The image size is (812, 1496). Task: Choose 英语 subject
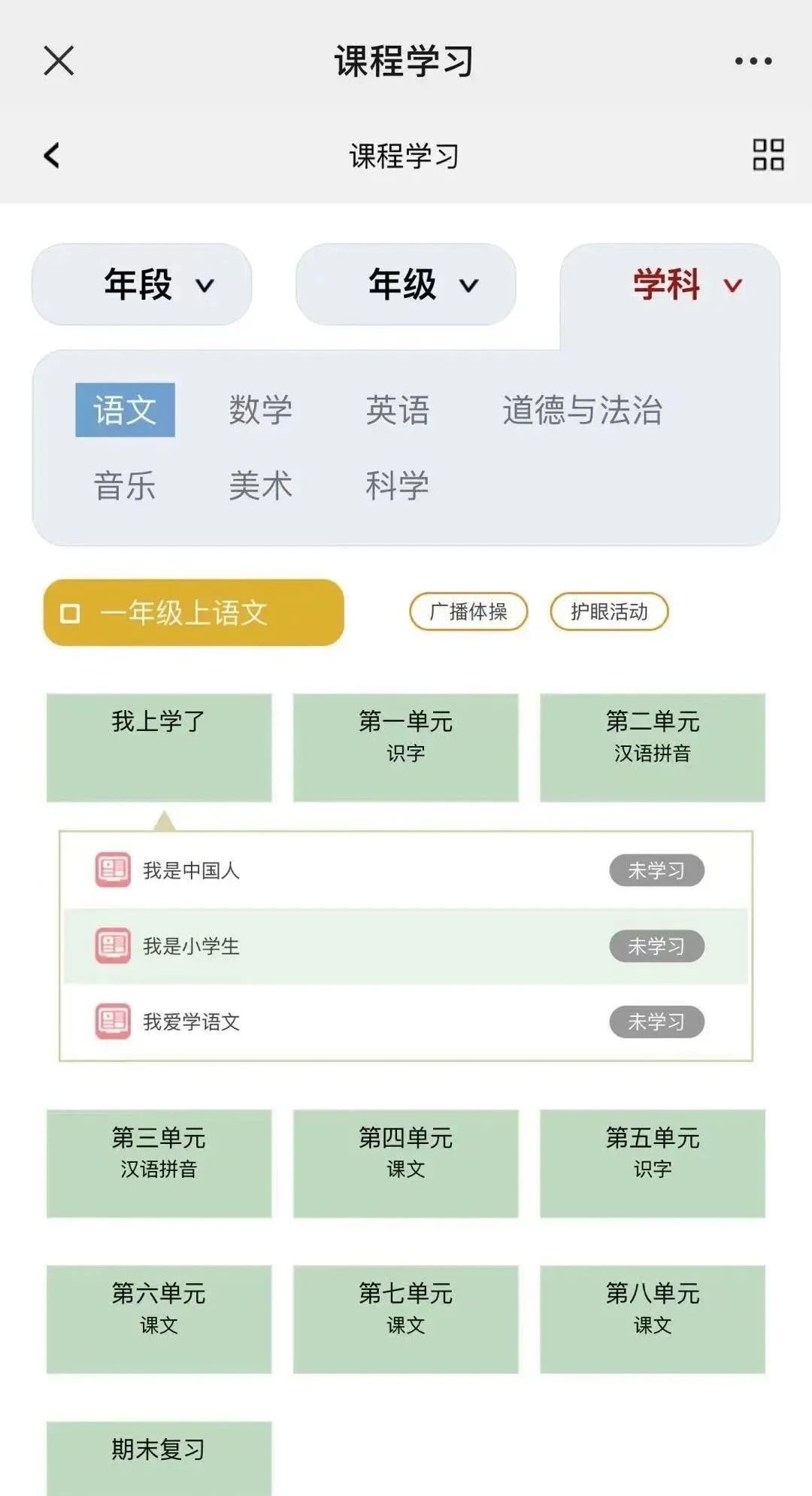coord(397,410)
